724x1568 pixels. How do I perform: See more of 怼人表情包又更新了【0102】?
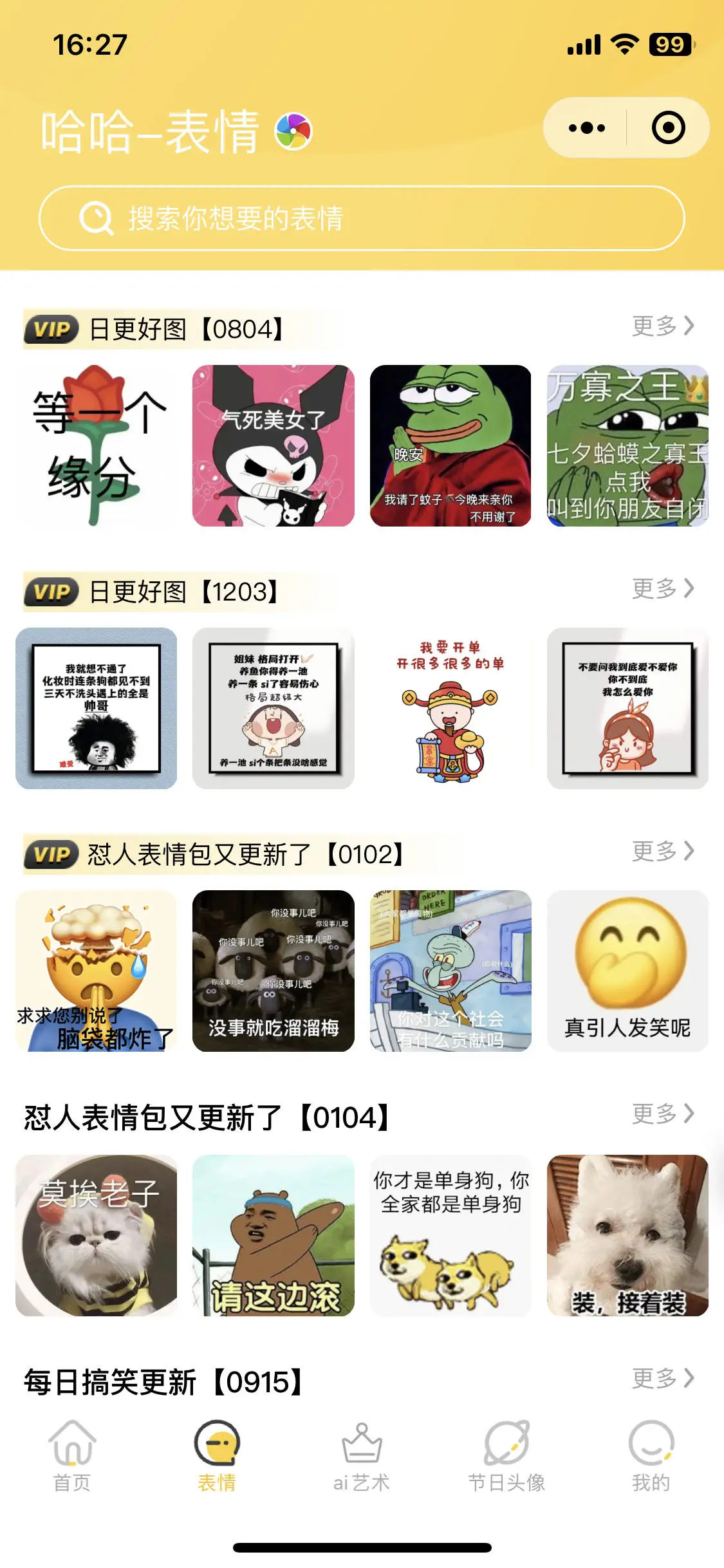(663, 851)
